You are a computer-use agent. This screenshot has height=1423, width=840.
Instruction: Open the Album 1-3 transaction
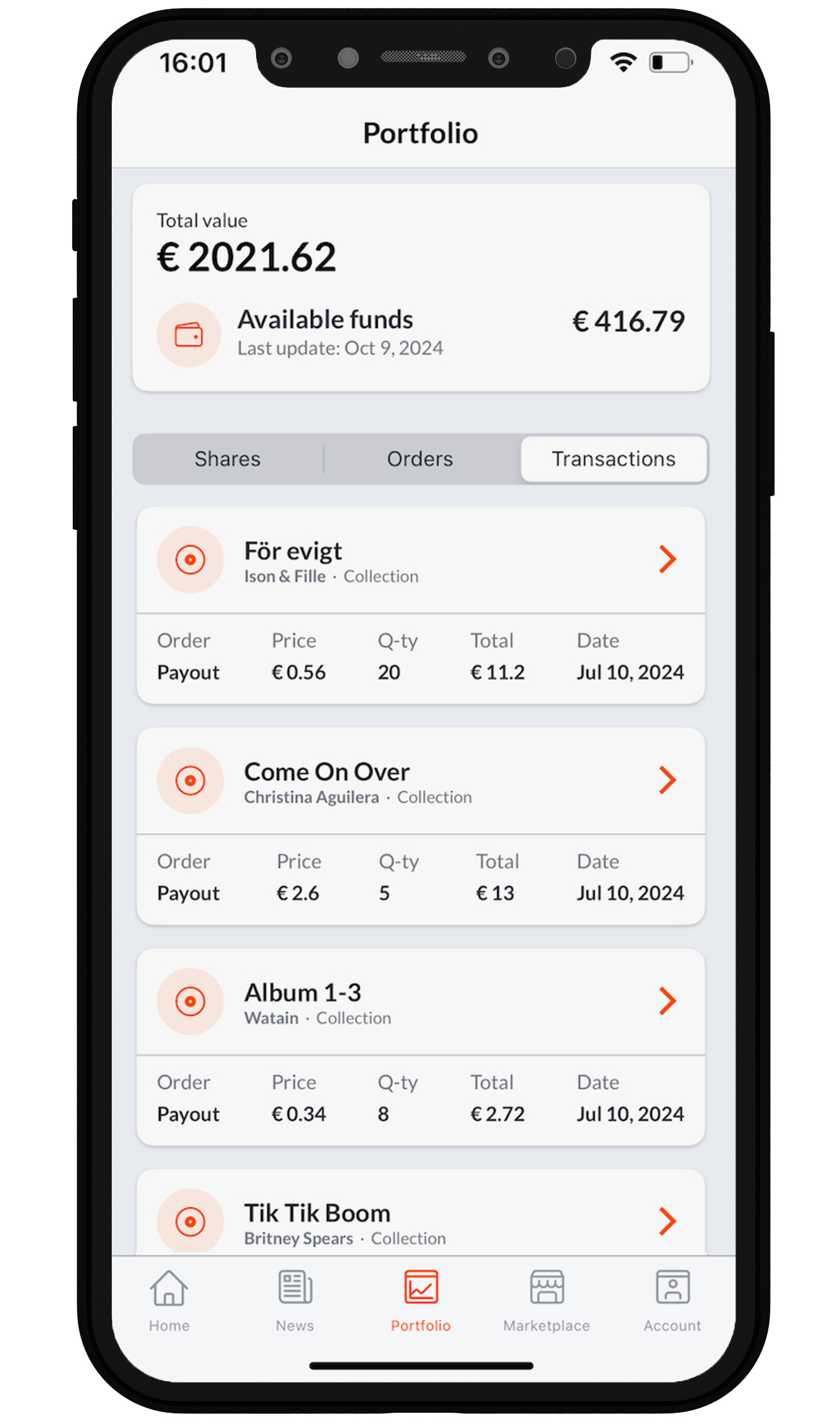point(667,1001)
